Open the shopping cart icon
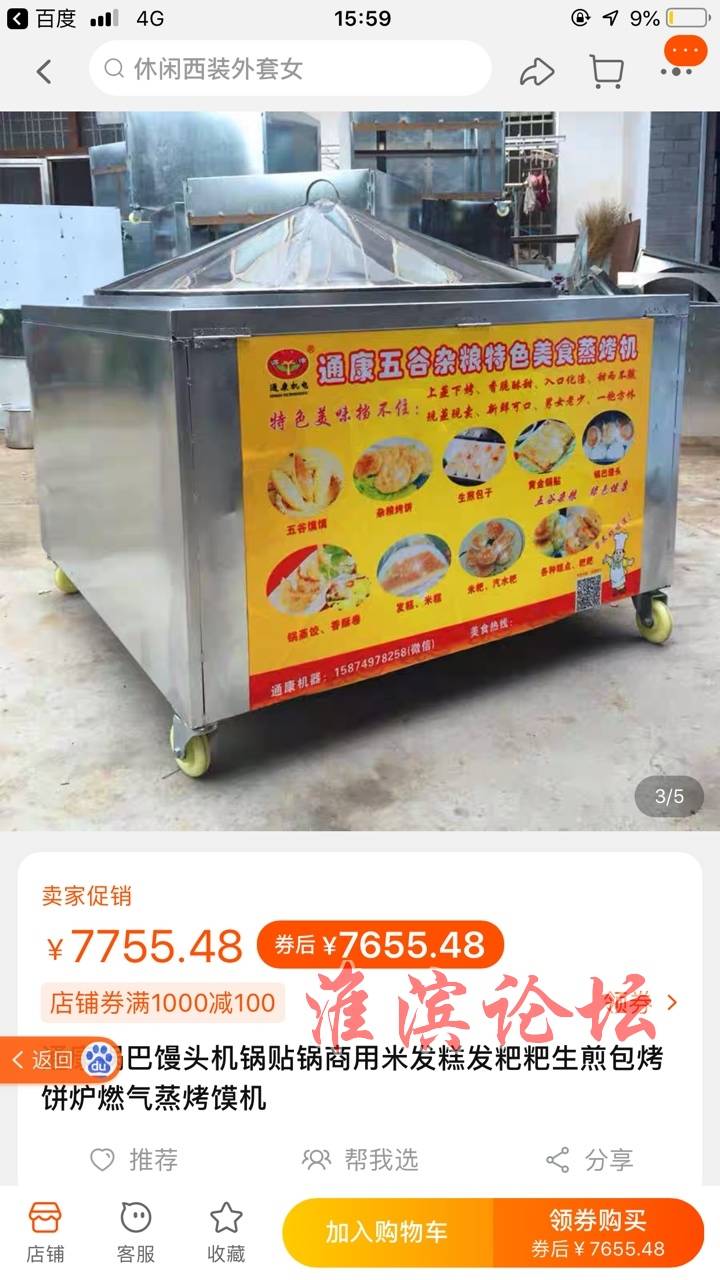This screenshot has width=720, height=1280. (606, 71)
